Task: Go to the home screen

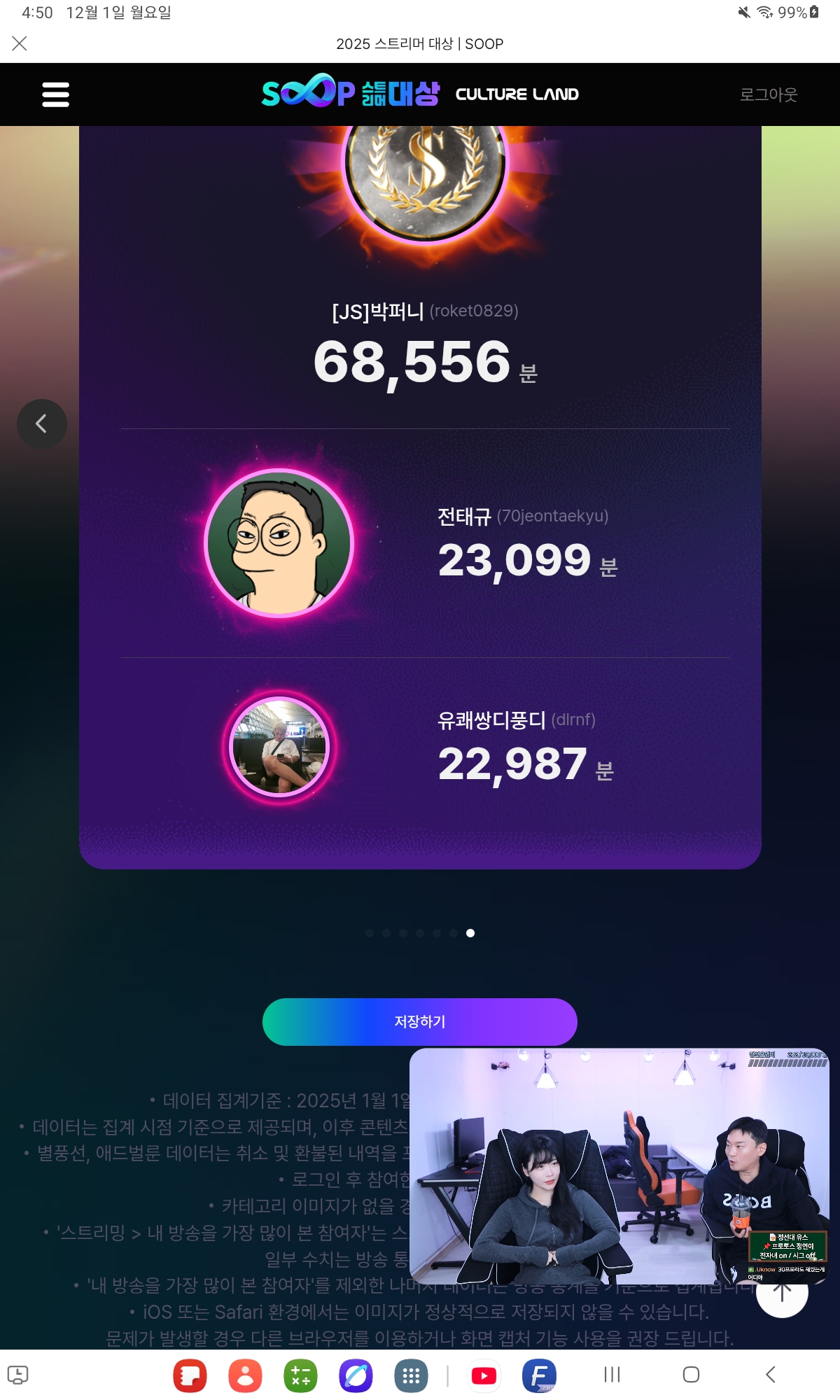Action: coord(691,1375)
